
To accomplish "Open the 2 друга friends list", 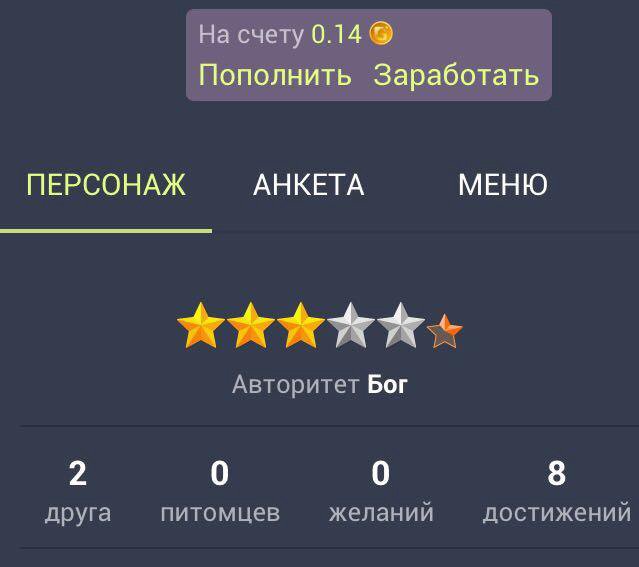I will 78,490.
